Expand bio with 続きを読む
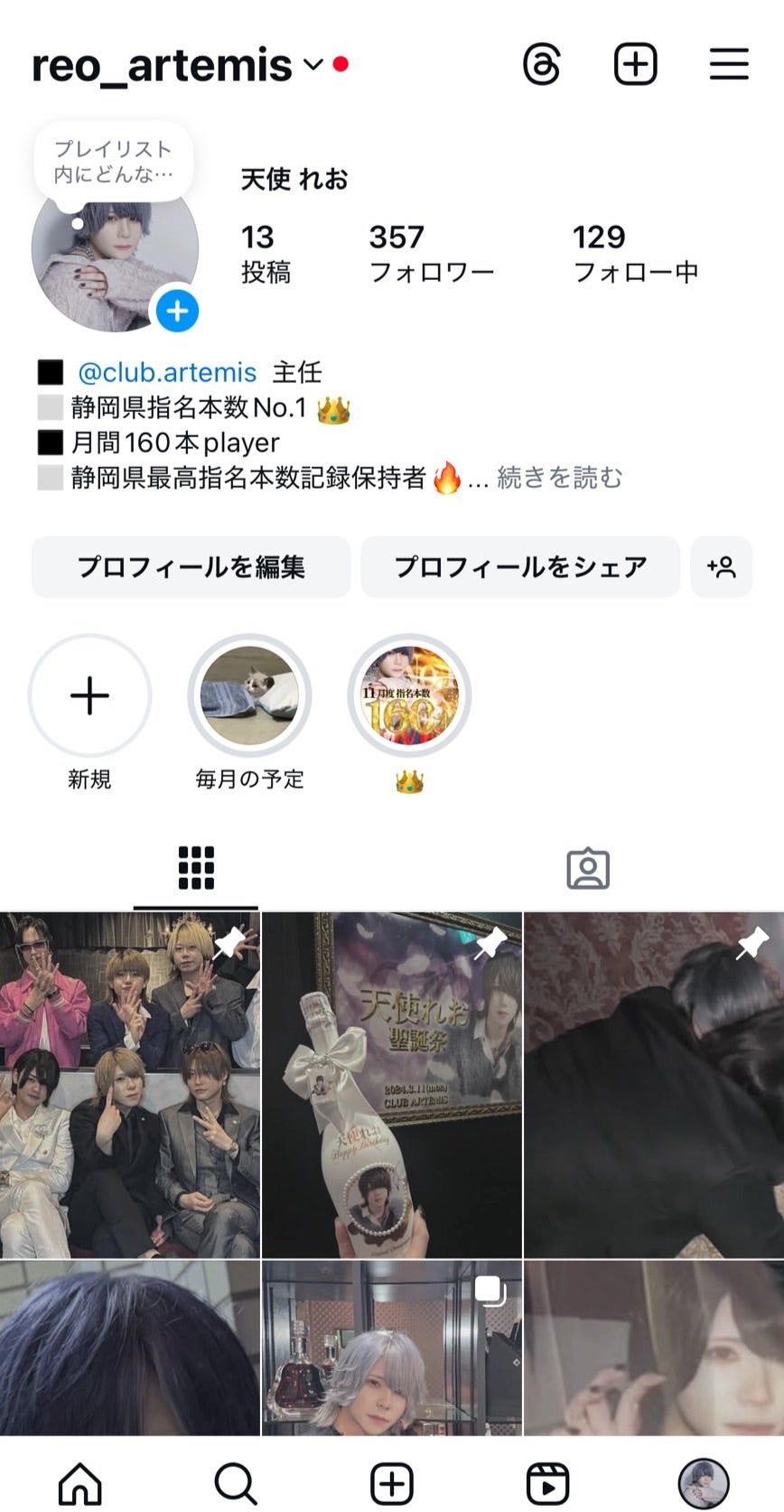The height and width of the screenshot is (1512, 784). (559, 477)
